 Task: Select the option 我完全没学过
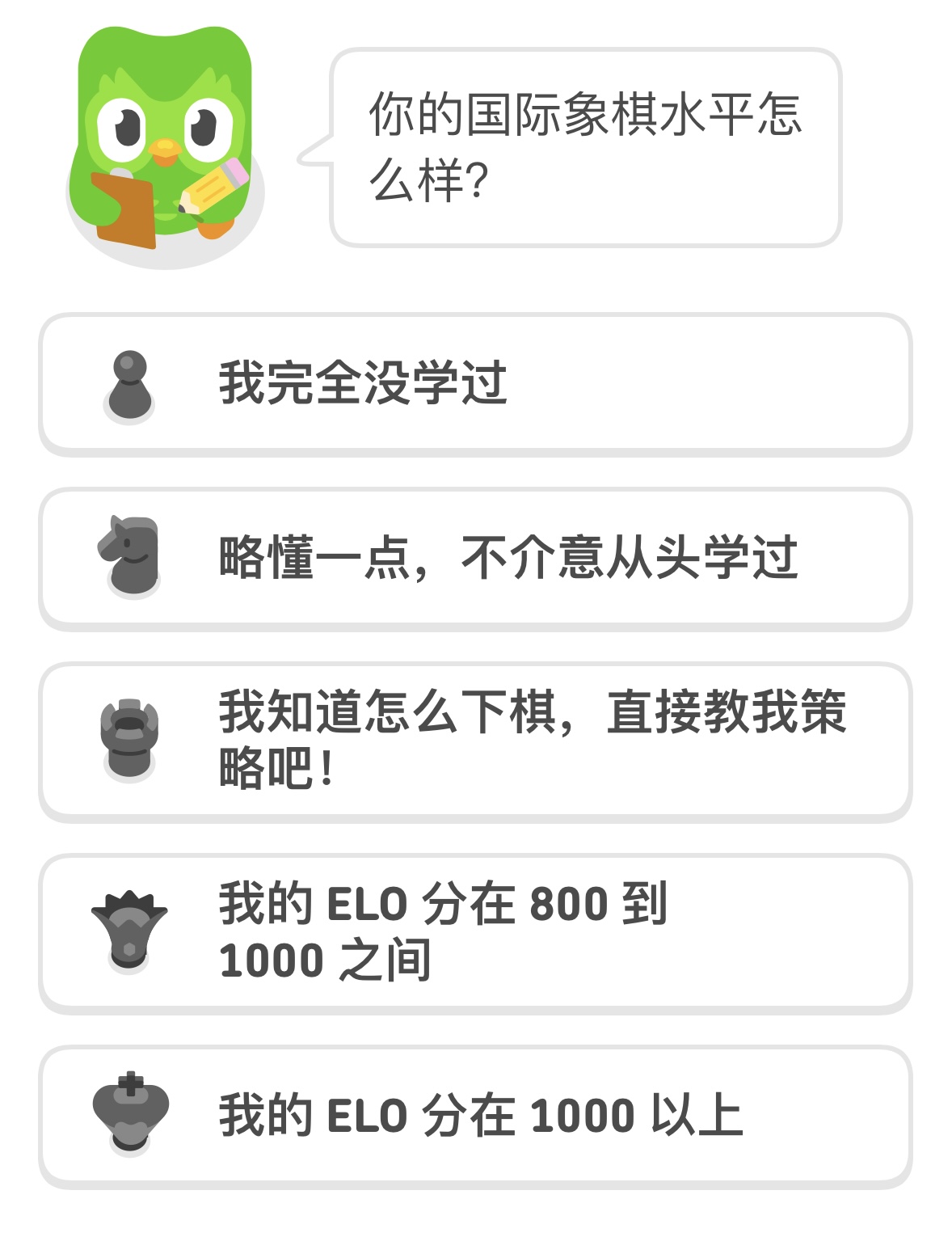475,383
